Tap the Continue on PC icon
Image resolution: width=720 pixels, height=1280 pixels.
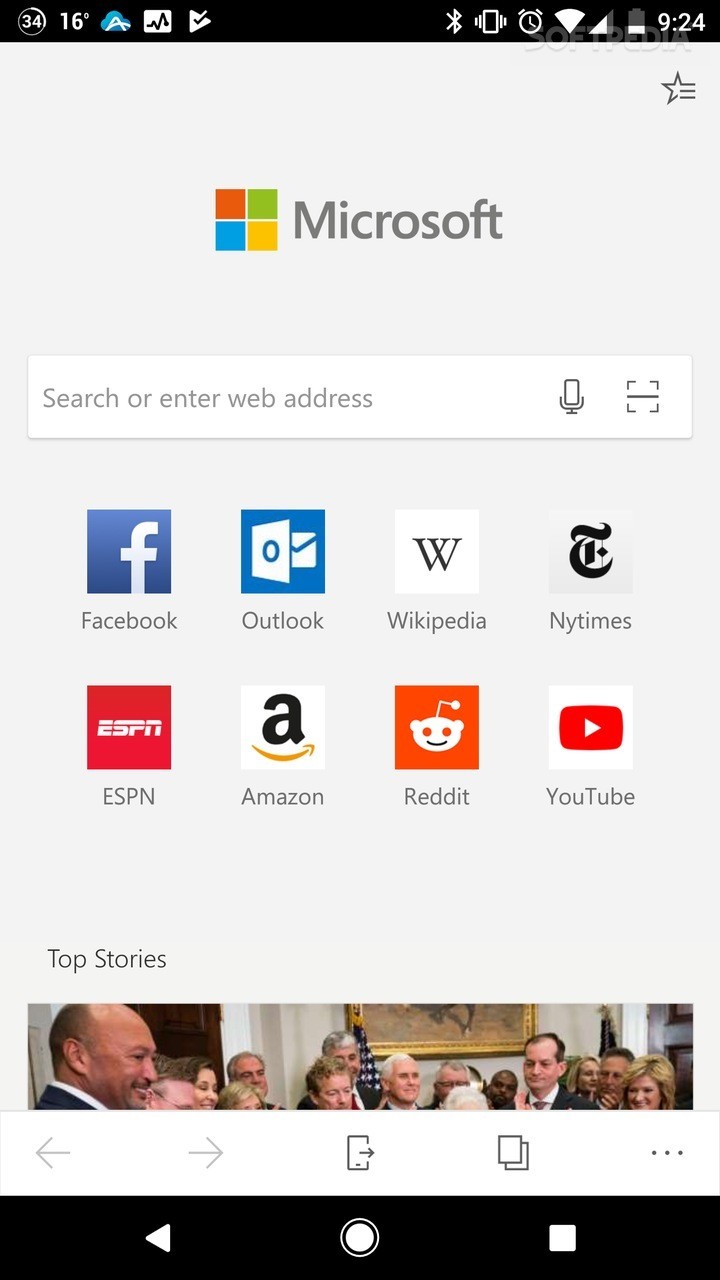pyautogui.click(x=359, y=1152)
